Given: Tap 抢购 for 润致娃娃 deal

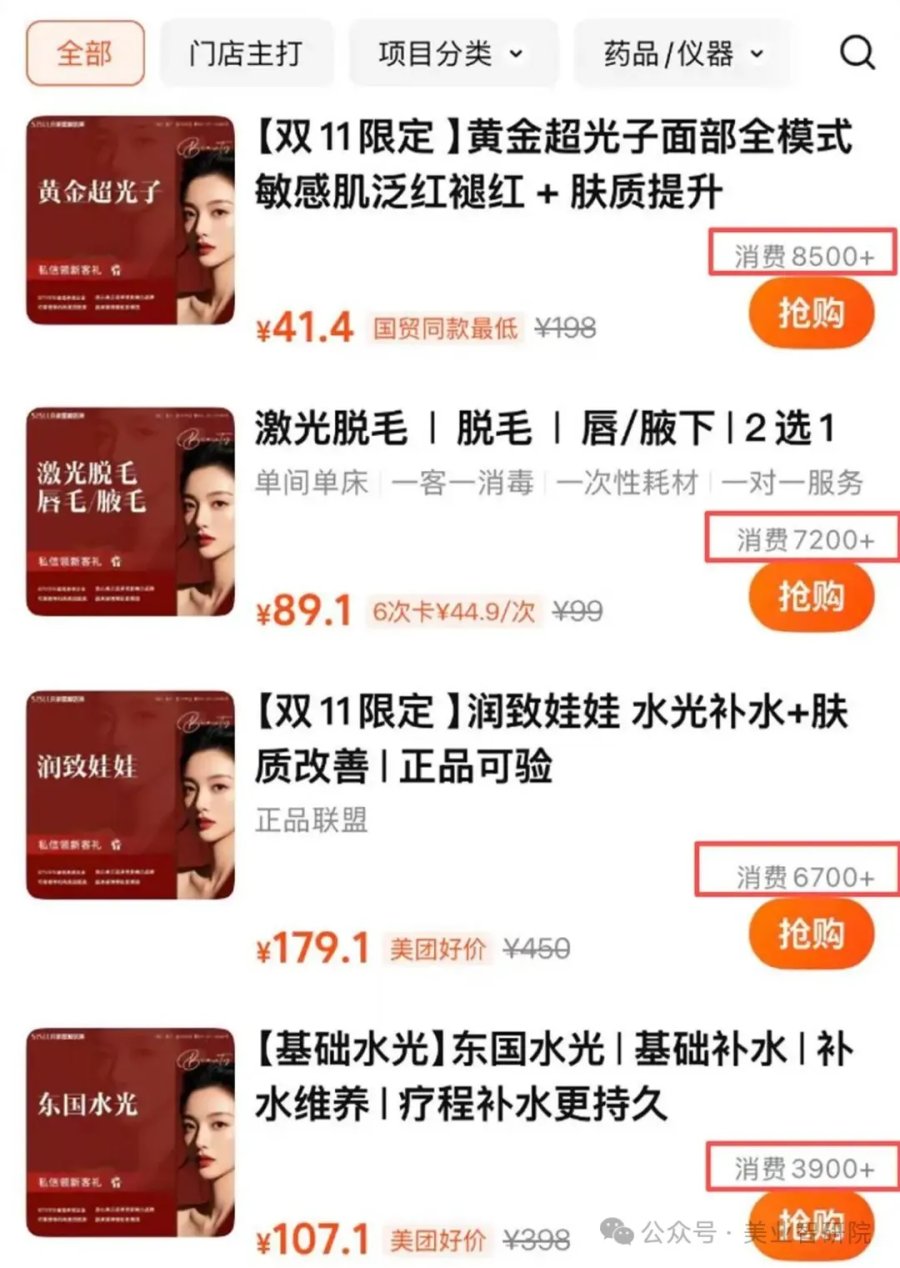Looking at the screenshot, I should click(x=811, y=934).
